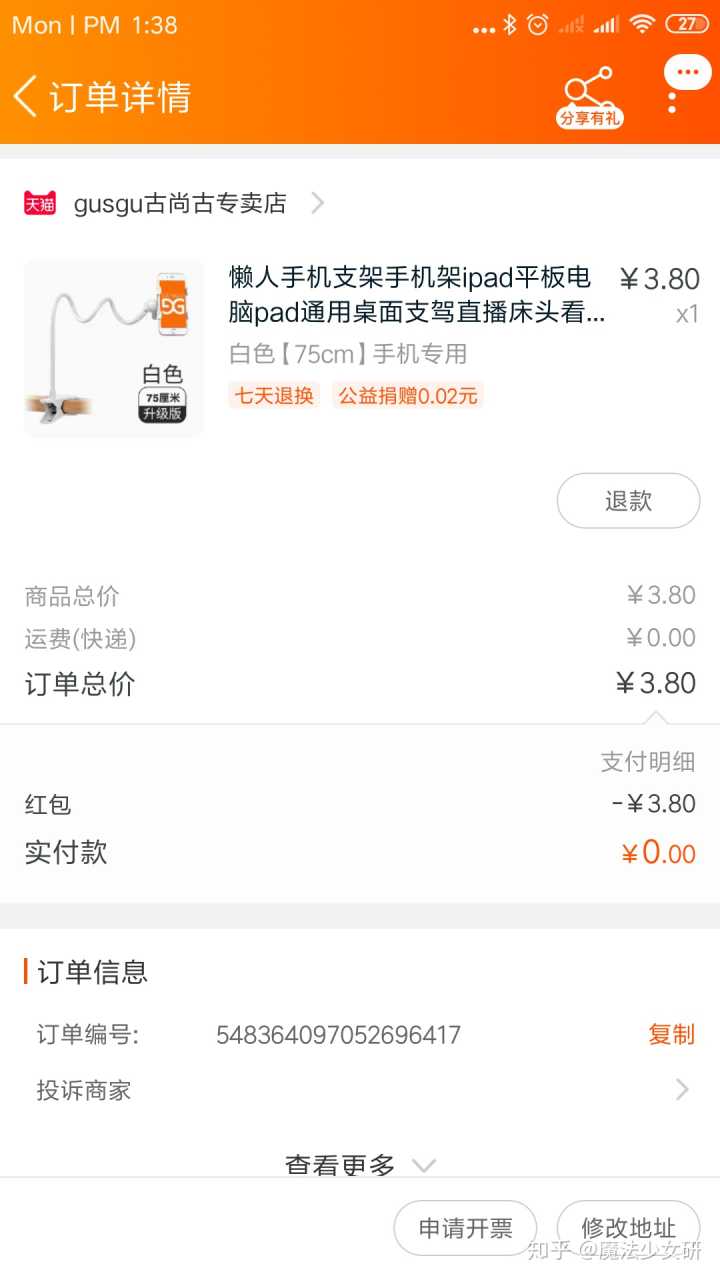Tap the 分享有礼 share icon
Viewport: 720px width, 1280px height.
(588, 97)
